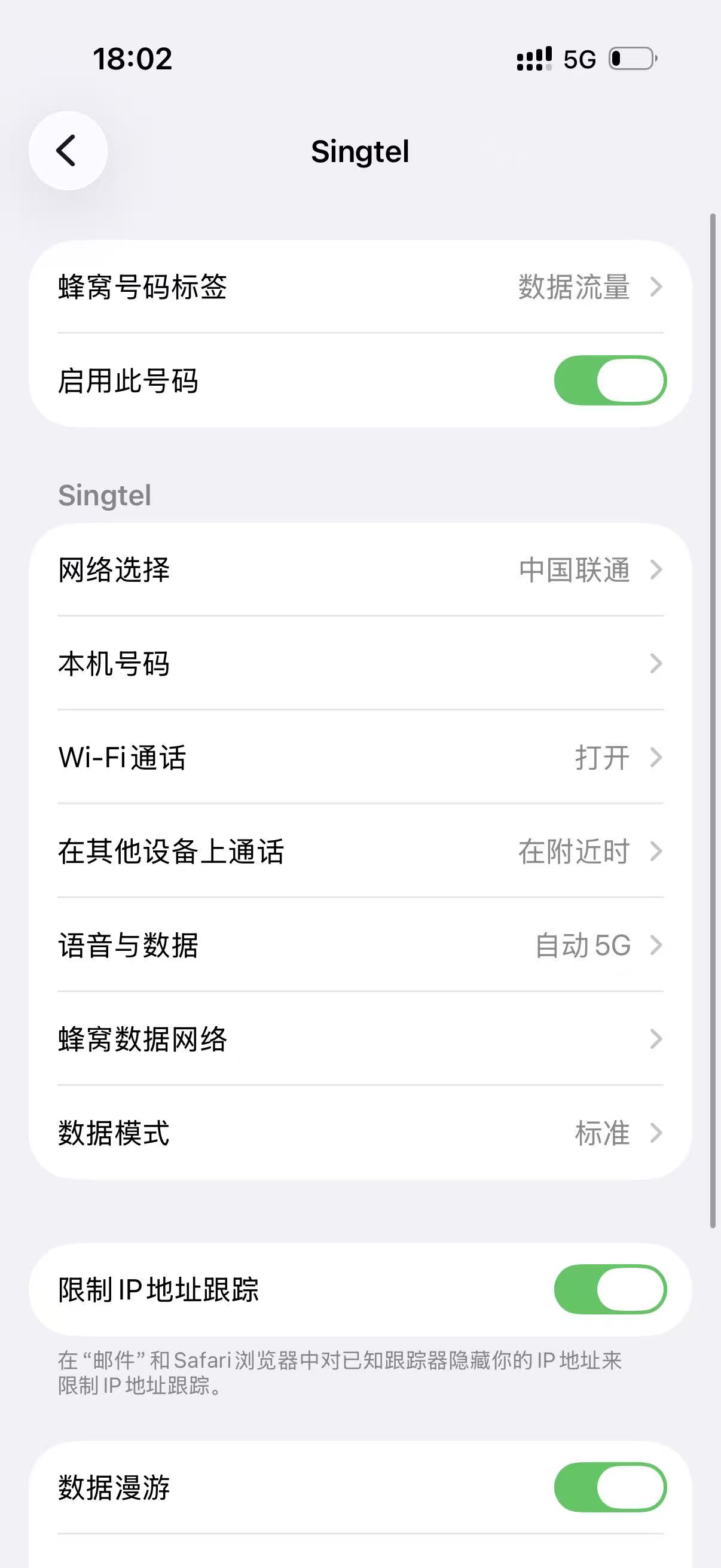The width and height of the screenshot is (721, 1568).
Task: Open 在其他设备上通话 options
Action: 360,851
